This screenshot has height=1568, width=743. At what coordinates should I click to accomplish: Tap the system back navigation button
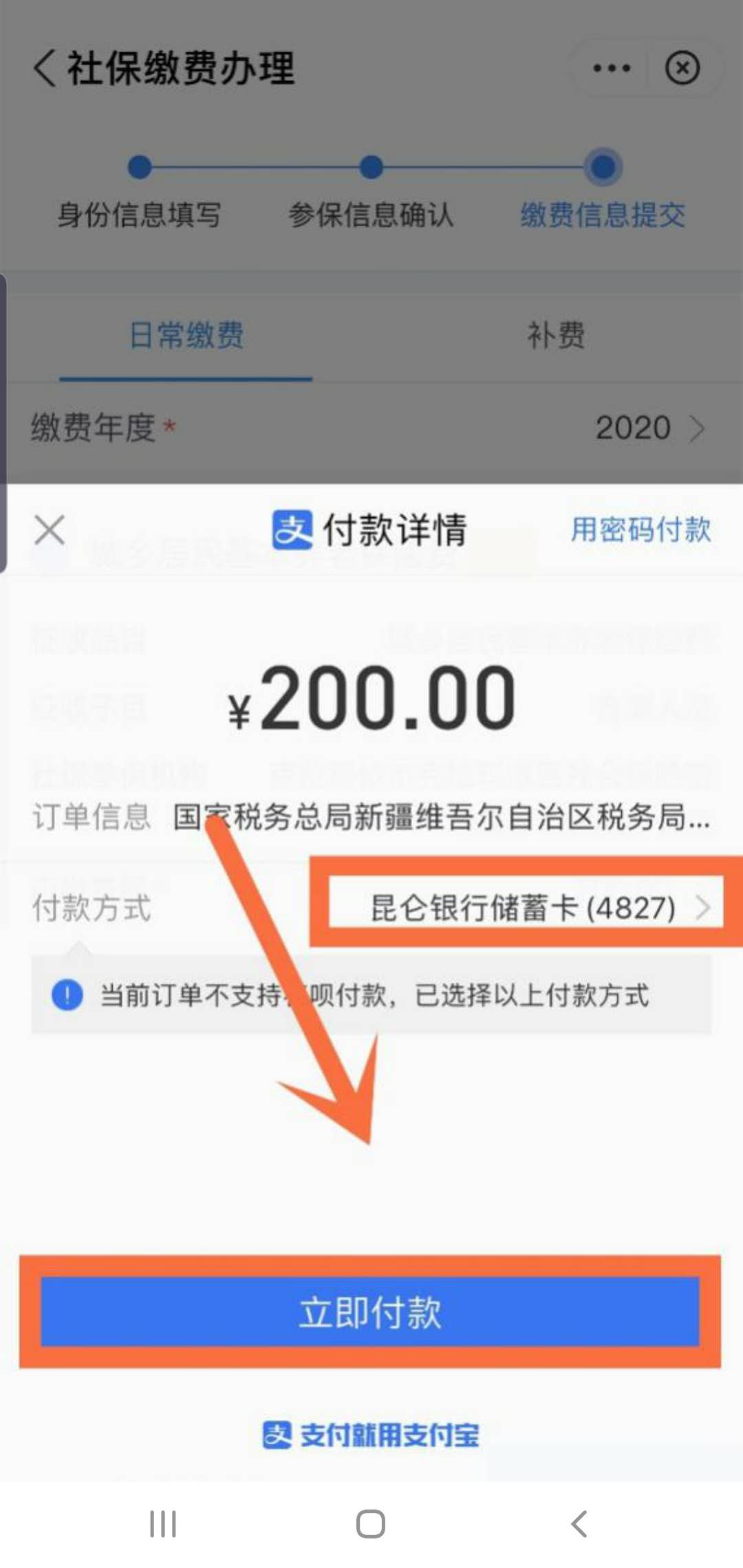pos(579,1524)
